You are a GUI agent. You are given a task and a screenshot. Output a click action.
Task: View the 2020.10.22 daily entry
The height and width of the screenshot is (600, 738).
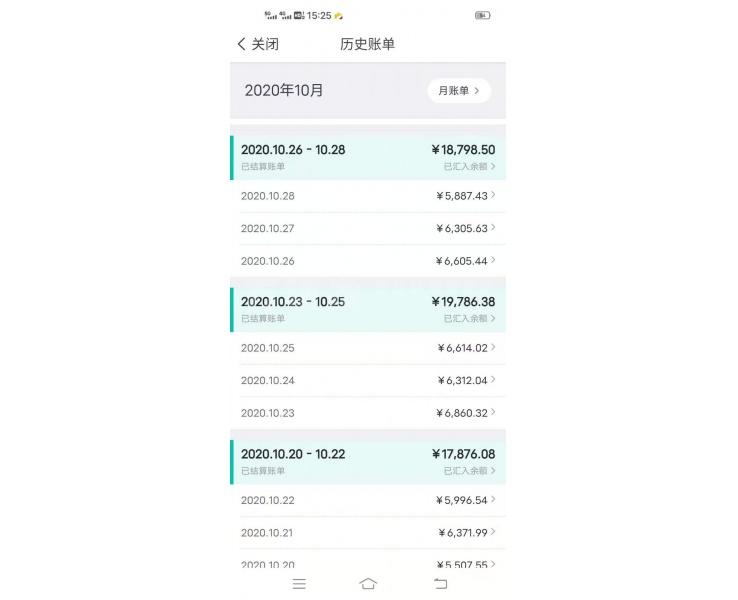pyautogui.click(x=367, y=500)
